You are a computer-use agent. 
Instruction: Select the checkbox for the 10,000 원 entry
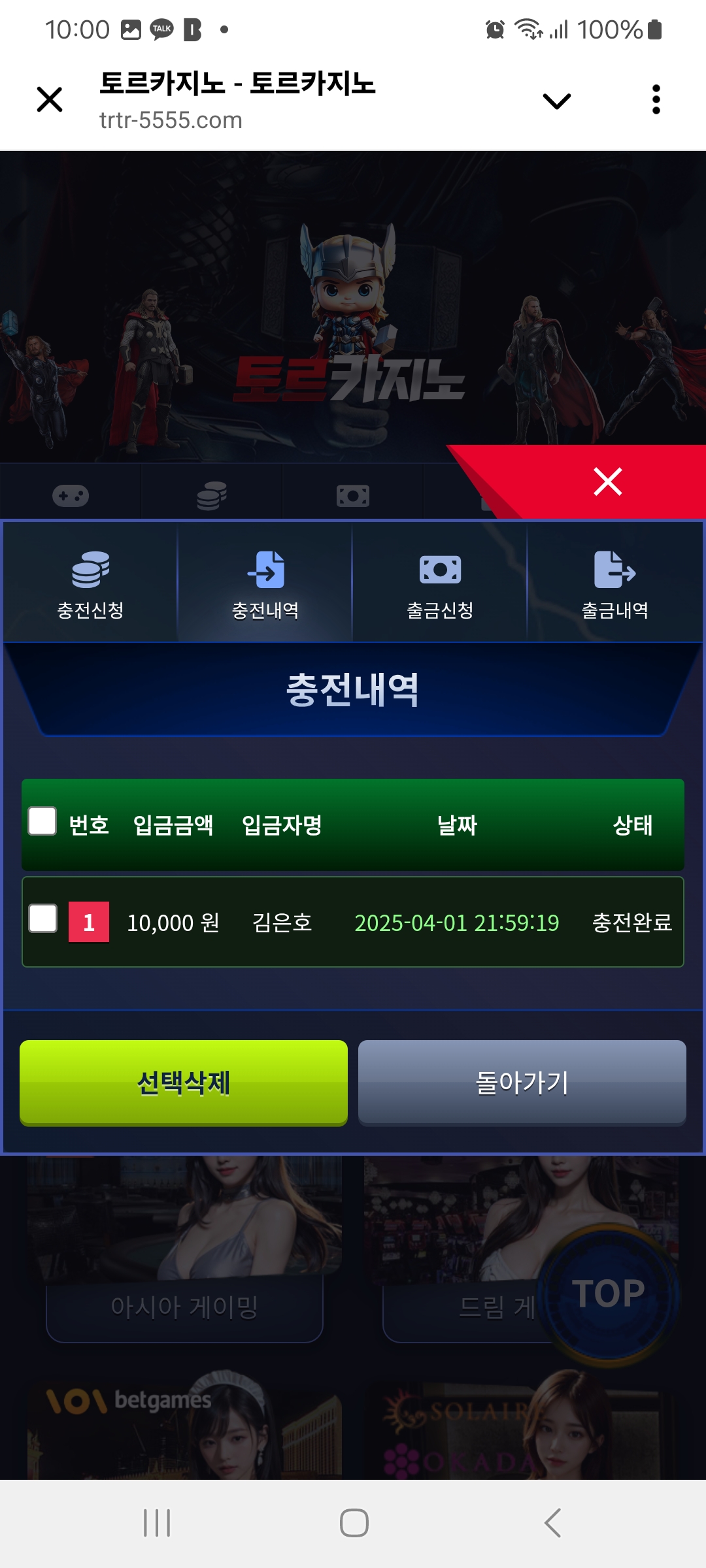point(43,919)
